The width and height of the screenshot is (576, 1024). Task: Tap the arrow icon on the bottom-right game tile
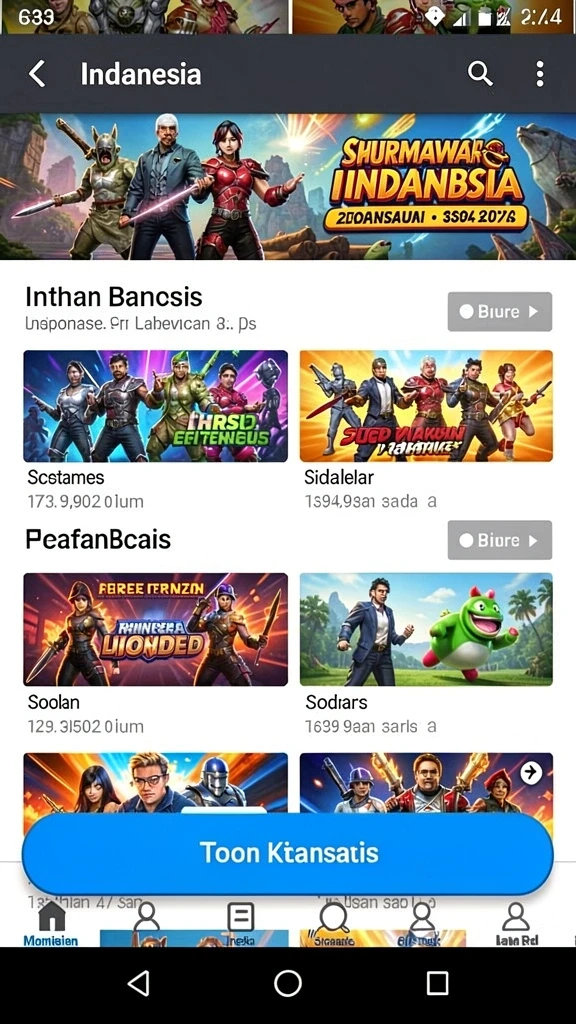pyautogui.click(x=531, y=773)
